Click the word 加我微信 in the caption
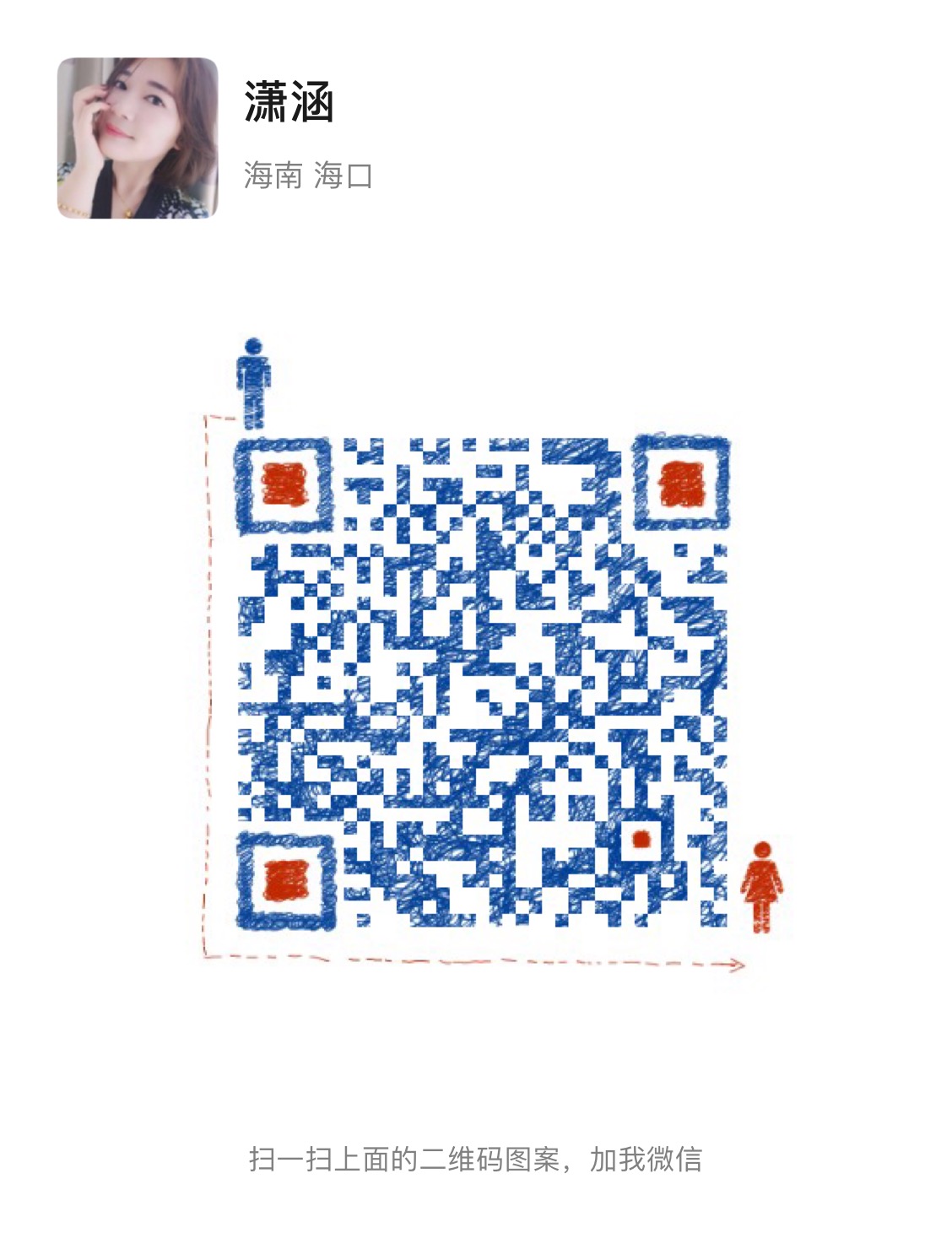 [649, 1160]
